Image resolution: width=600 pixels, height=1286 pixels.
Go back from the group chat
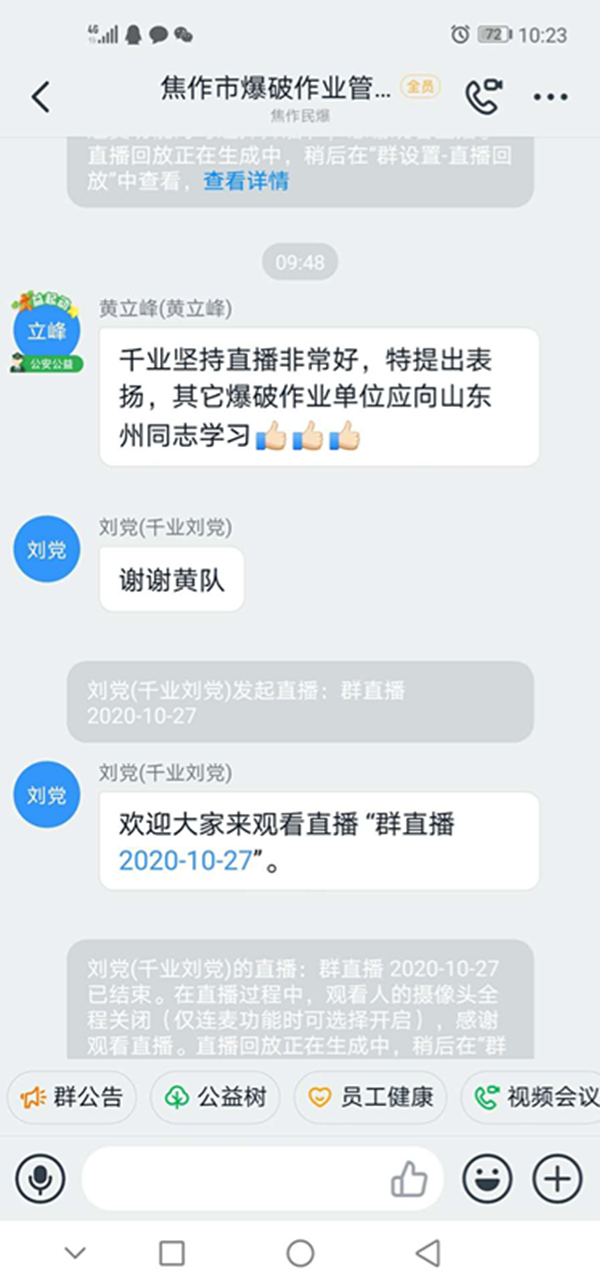[x=40, y=97]
